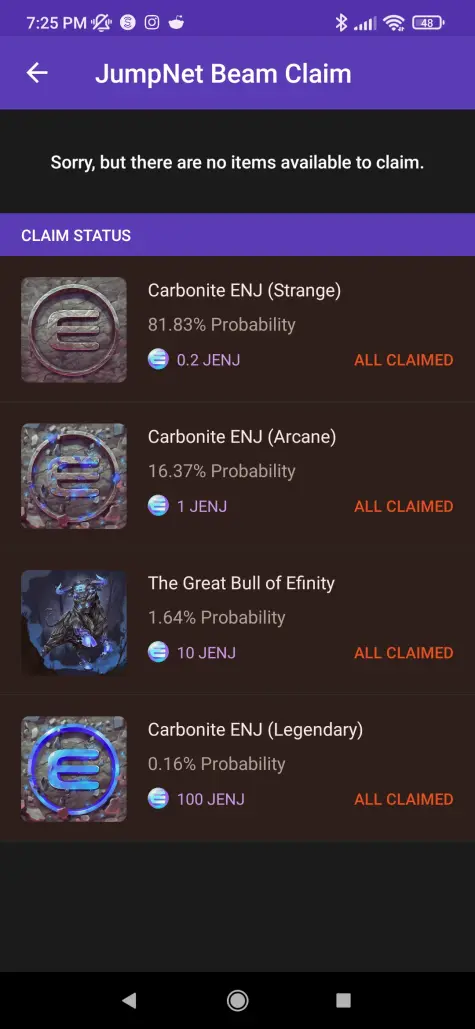Open recent apps from the navigation bar

tap(343, 1000)
